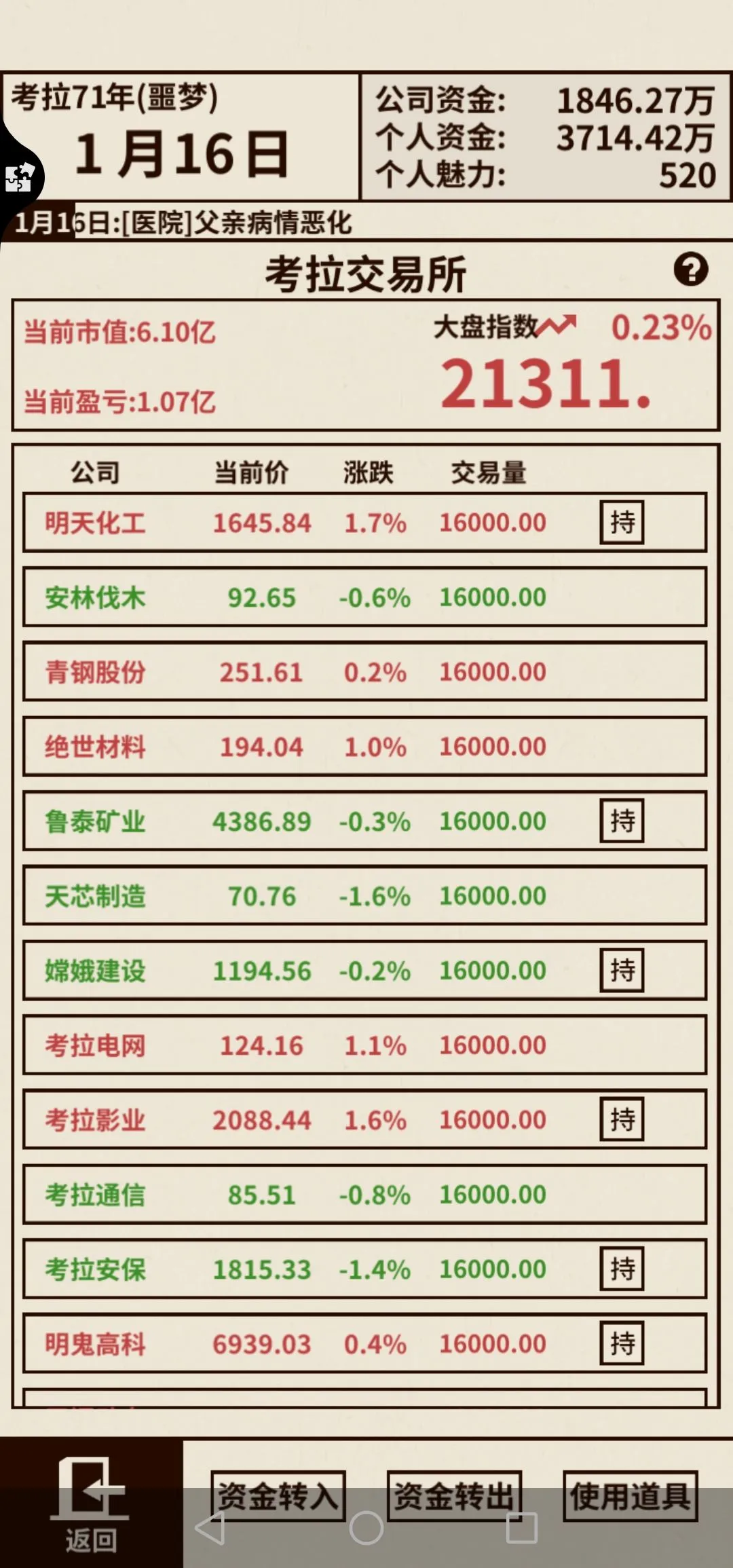Image resolution: width=733 pixels, height=1568 pixels.
Task: Open the 明天化工 stock row
Action: tap(364, 523)
